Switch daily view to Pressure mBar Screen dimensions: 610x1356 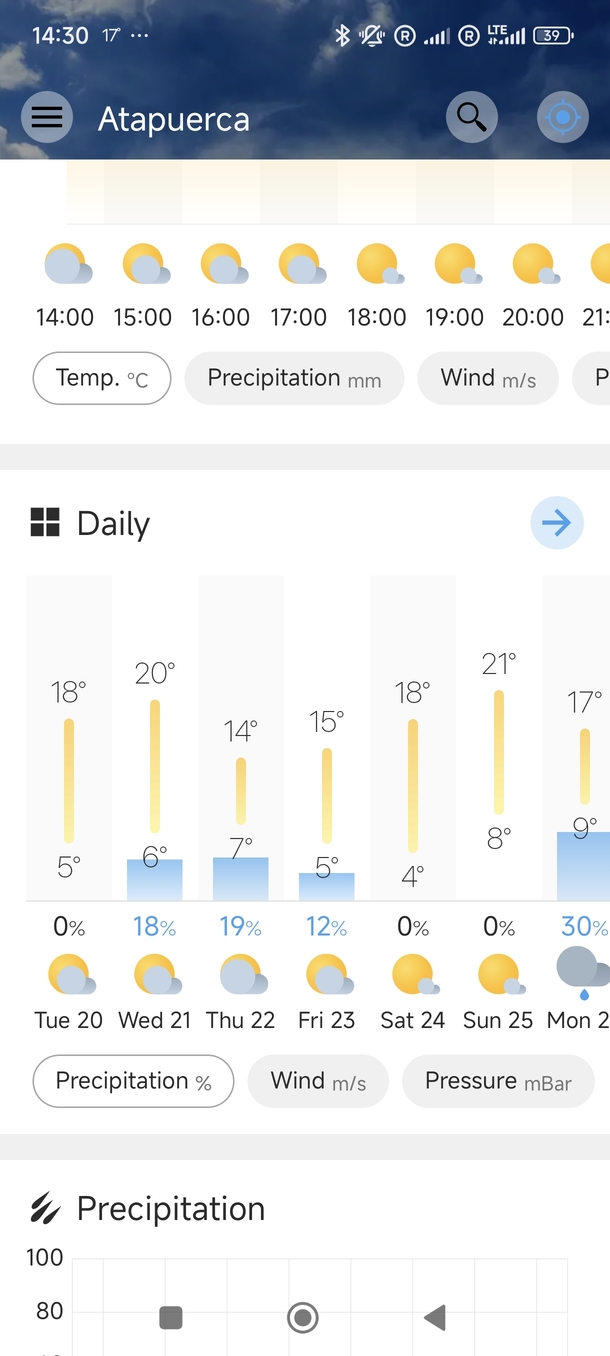coord(498,1082)
